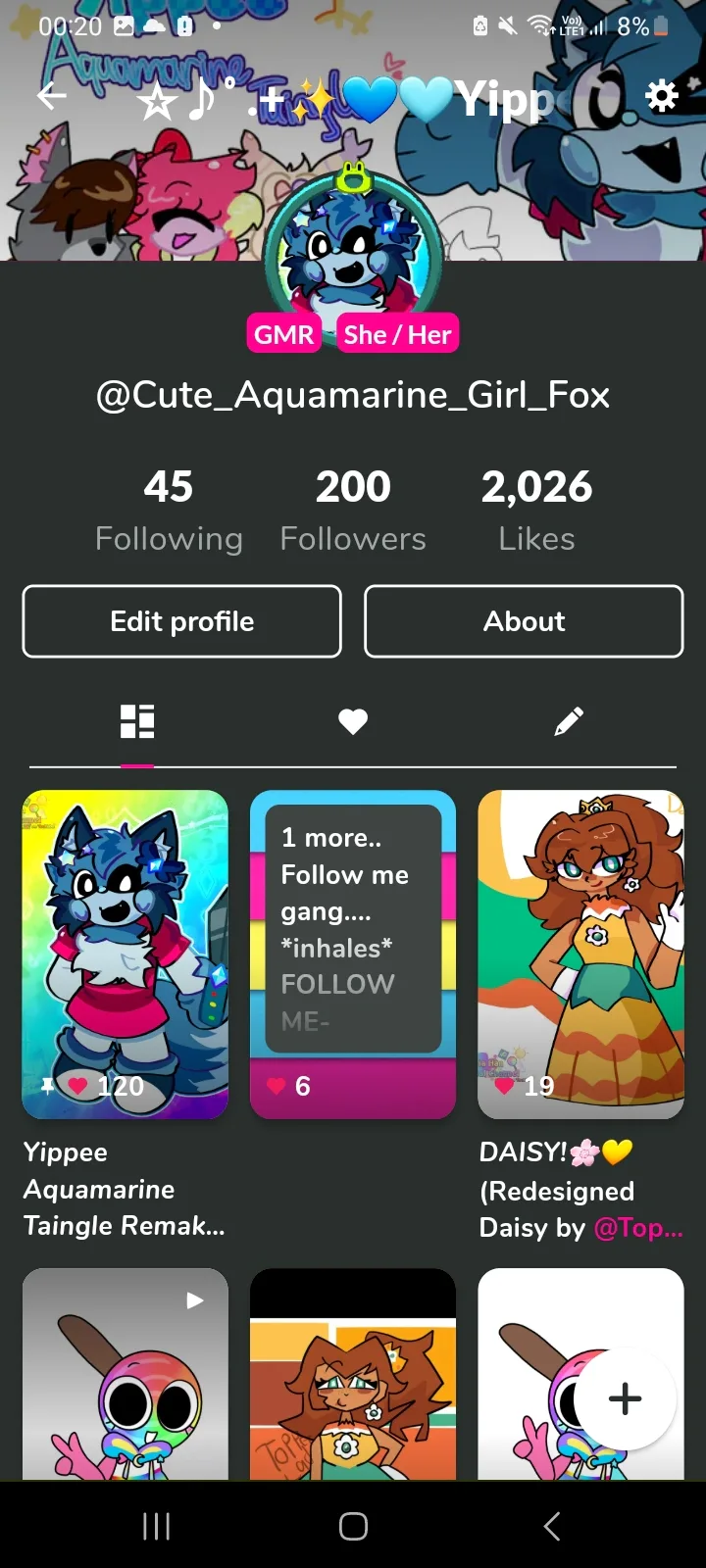Open the settings gear

click(x=662, y=96)
